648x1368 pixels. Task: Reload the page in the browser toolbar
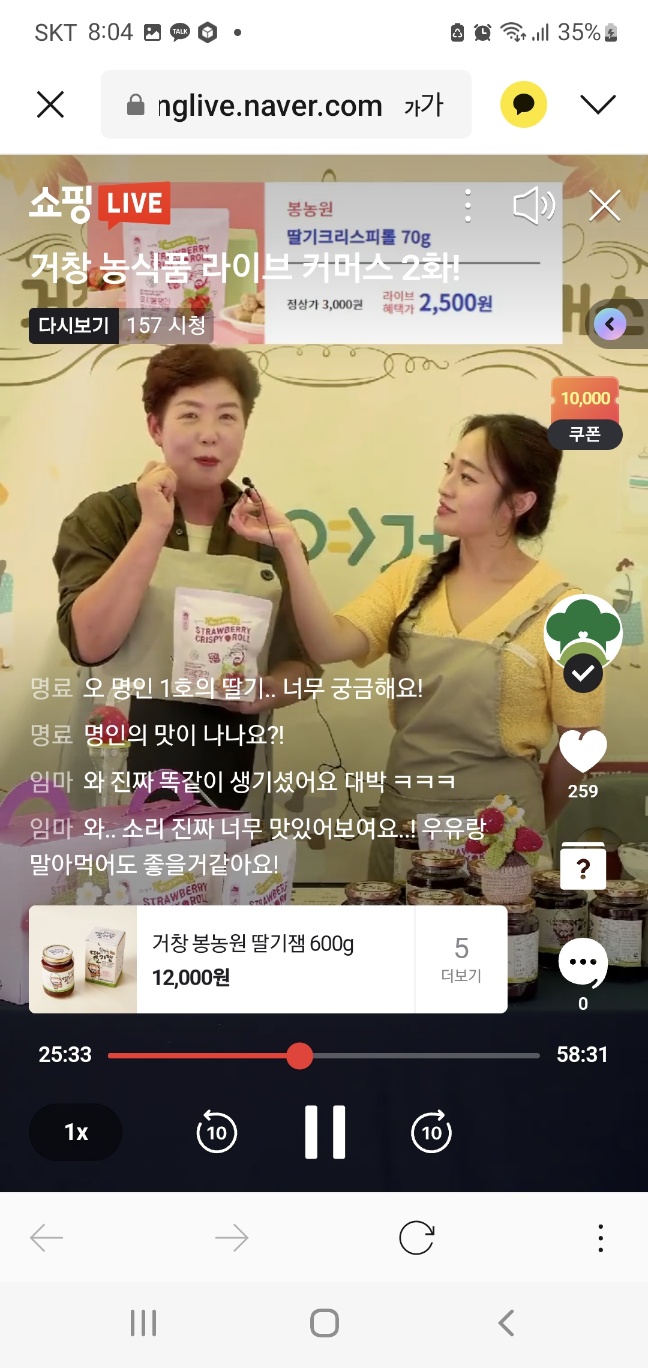[416, 1238]
